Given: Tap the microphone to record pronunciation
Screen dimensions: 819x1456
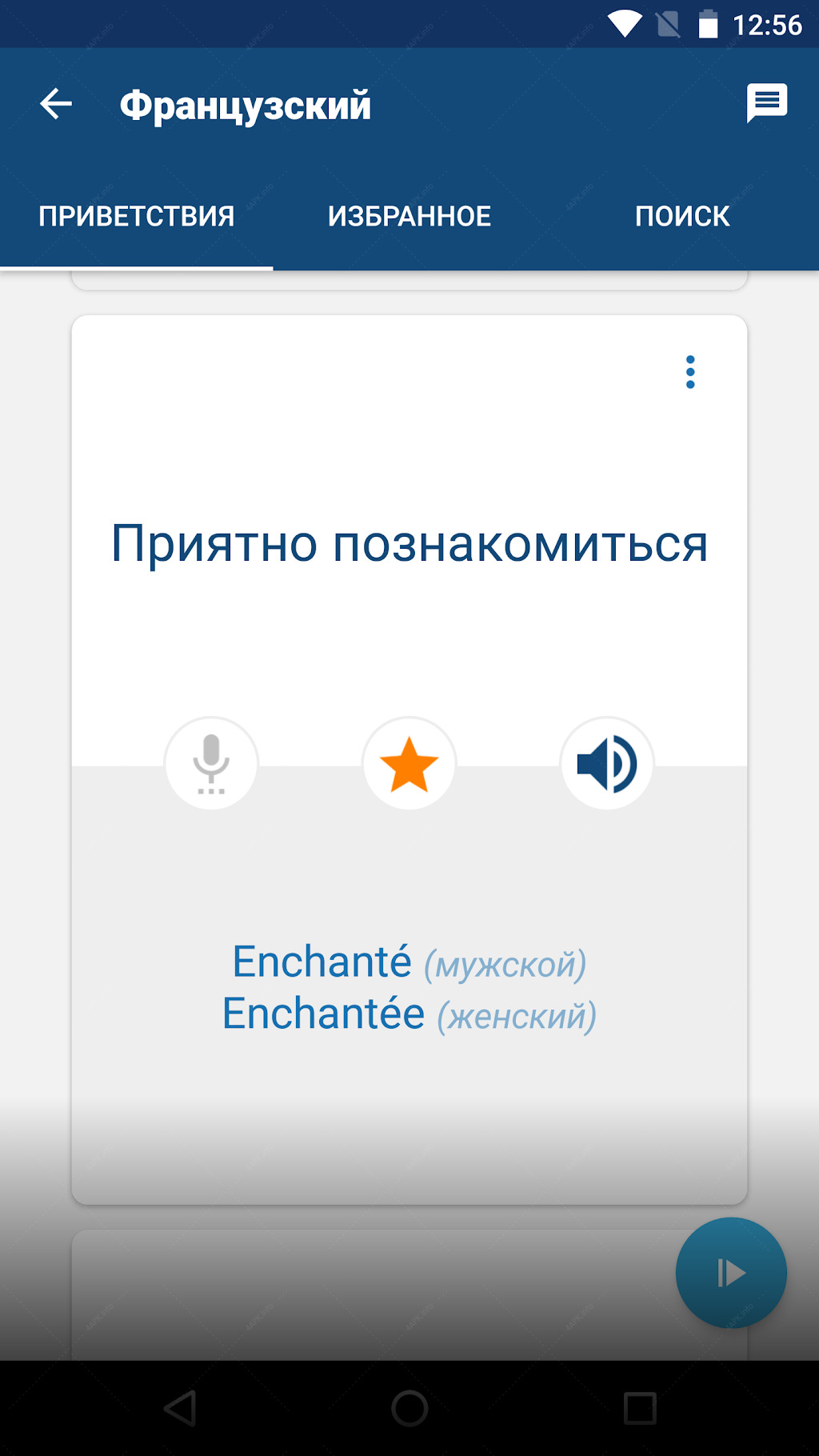Looking at the screenshot, I should (x=211, y=763).
